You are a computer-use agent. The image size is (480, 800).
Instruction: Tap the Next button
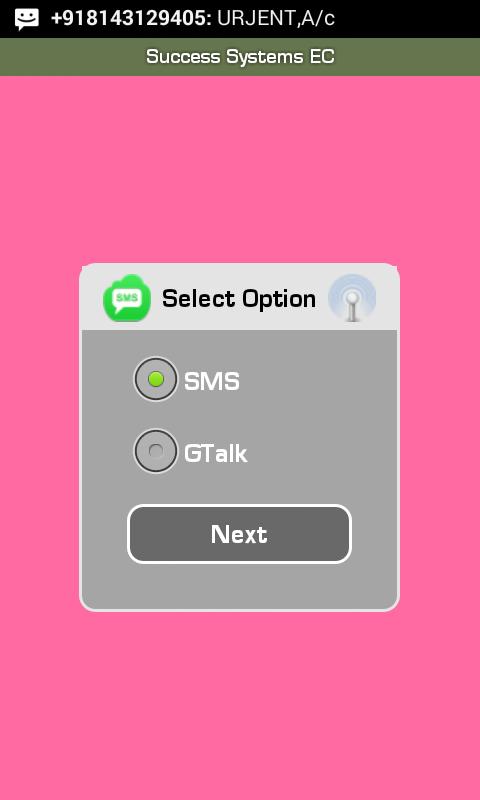(239, 534)
